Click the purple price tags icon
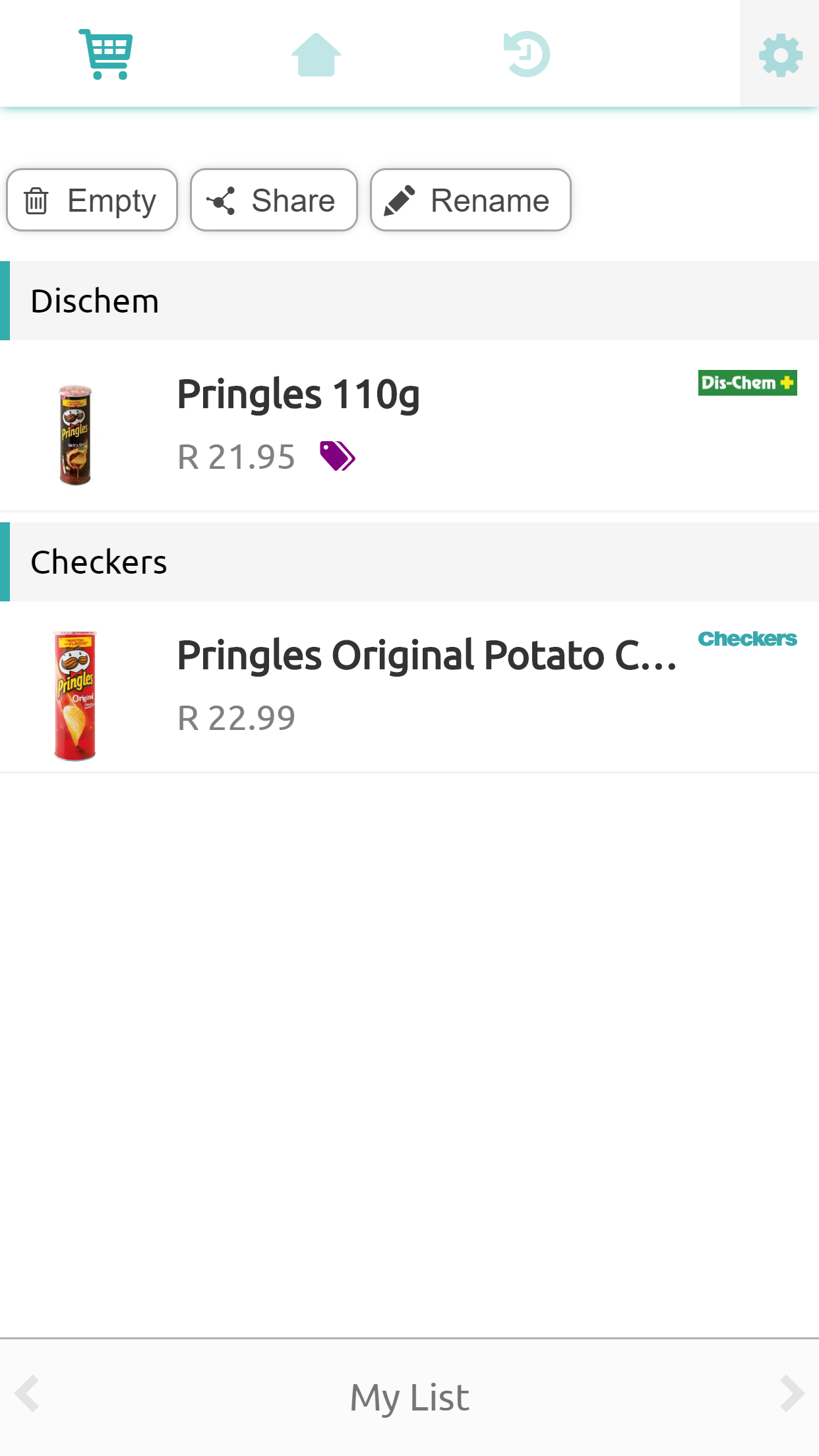This screenshot has height=1456, width=819. click(x=338, y=456)
